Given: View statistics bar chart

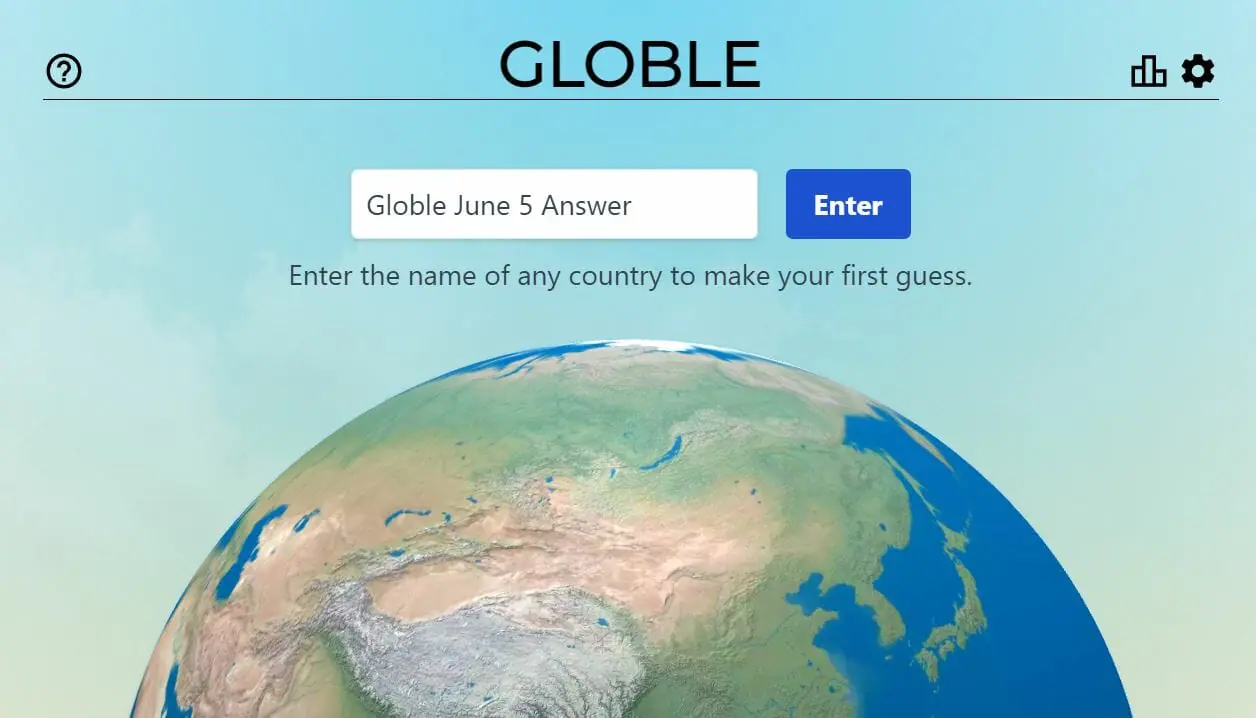Looking at the screenshot, I should (x=1148, y=71).
